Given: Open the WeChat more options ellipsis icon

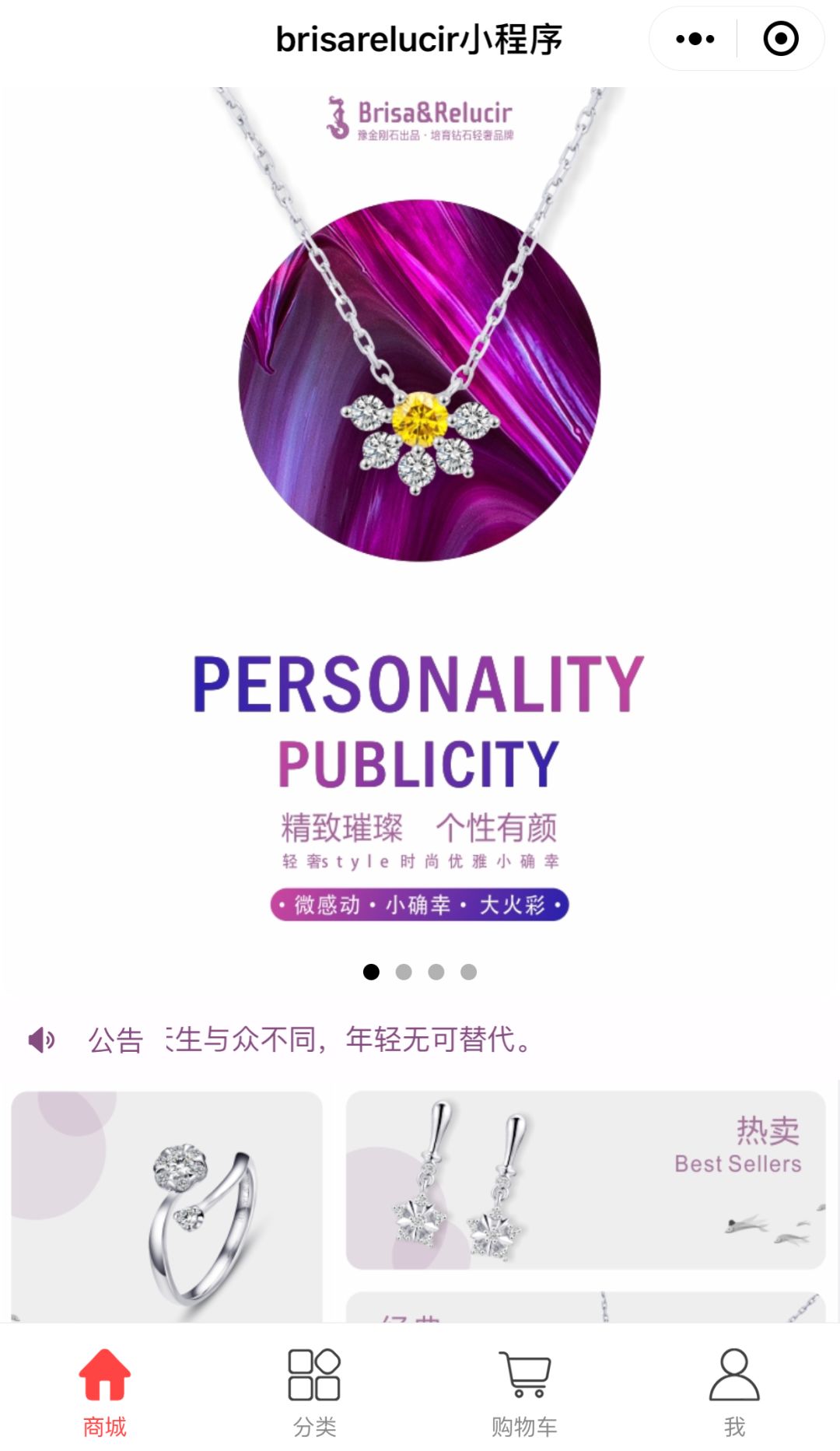Looking at the screenshot, I should coord(695,37).
